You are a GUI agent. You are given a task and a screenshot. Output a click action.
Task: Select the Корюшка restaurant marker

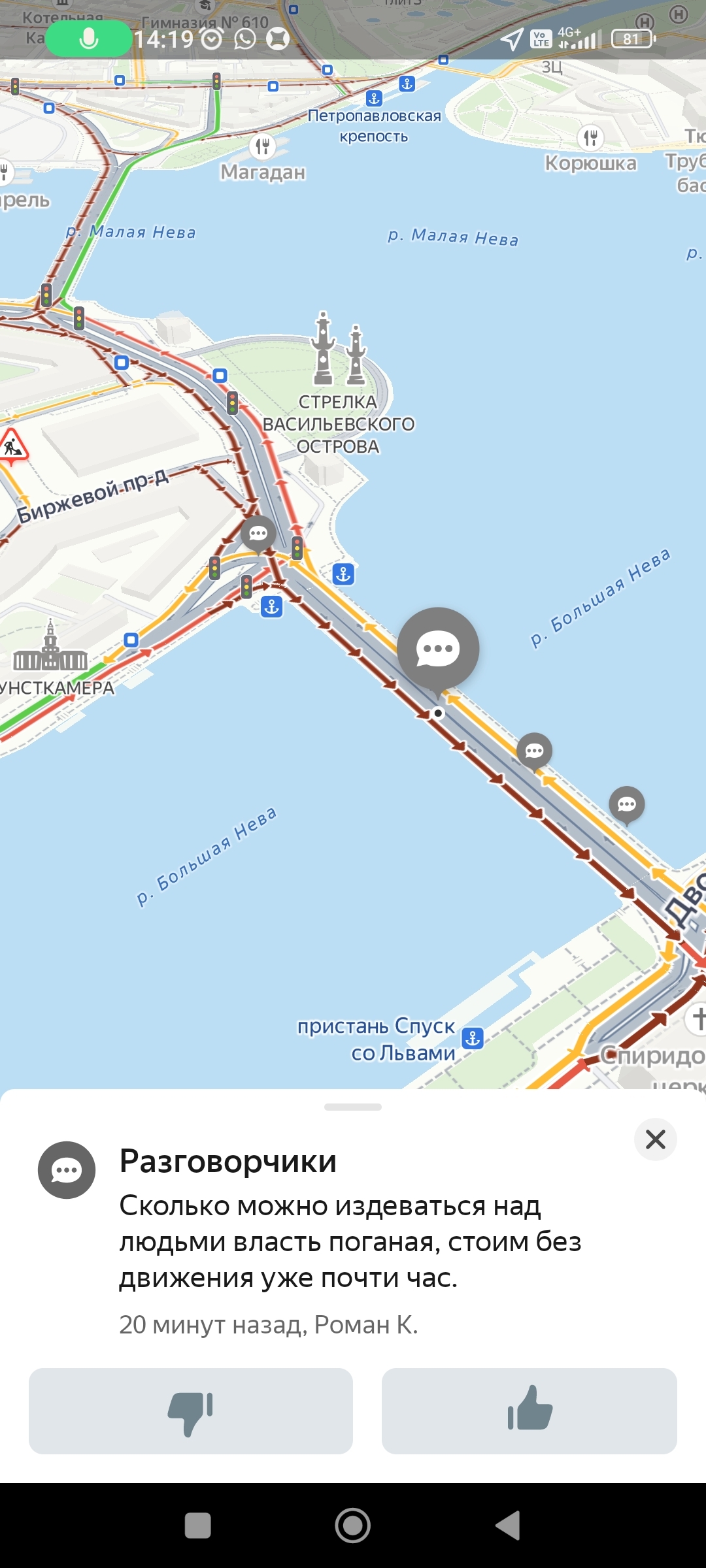point(590,138)
